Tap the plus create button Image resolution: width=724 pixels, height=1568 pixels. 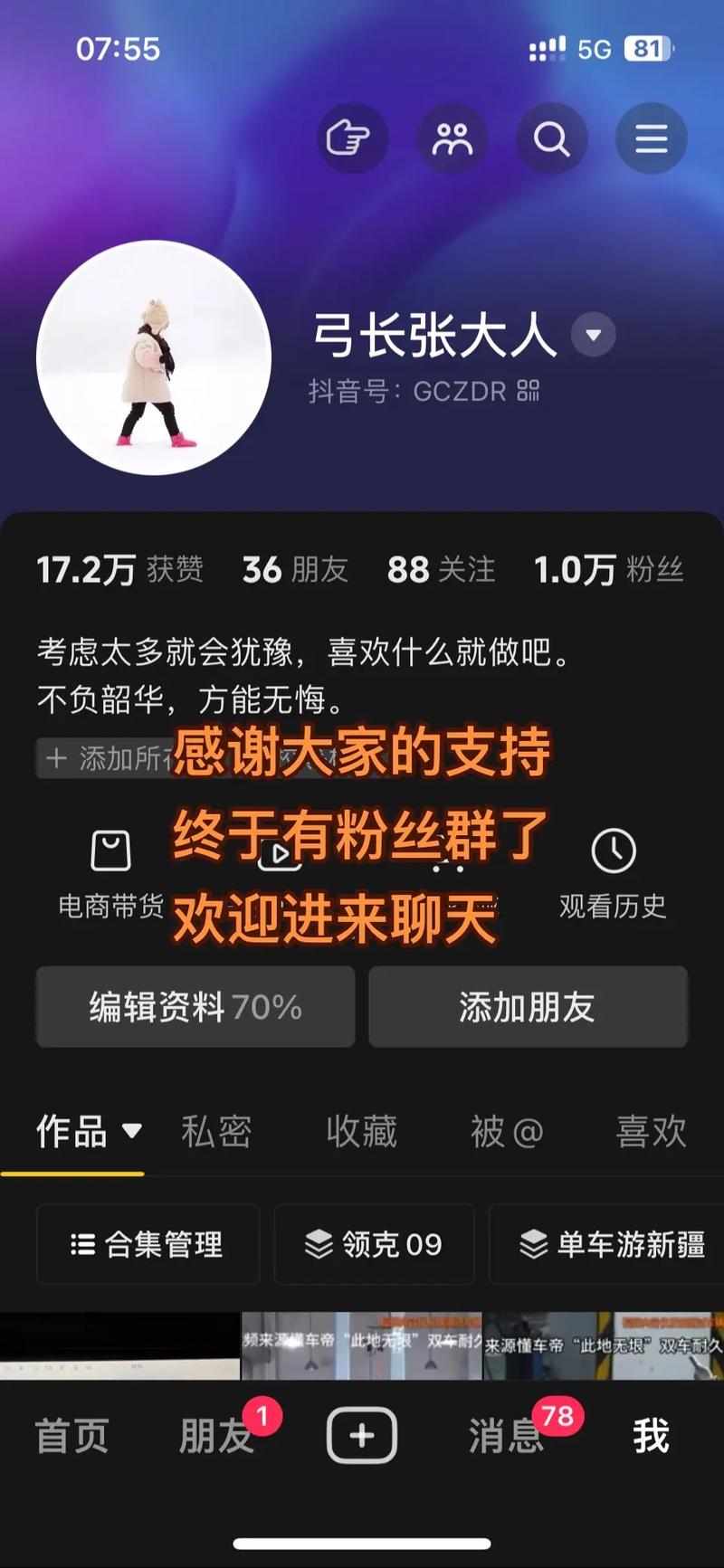(362, 1436)
